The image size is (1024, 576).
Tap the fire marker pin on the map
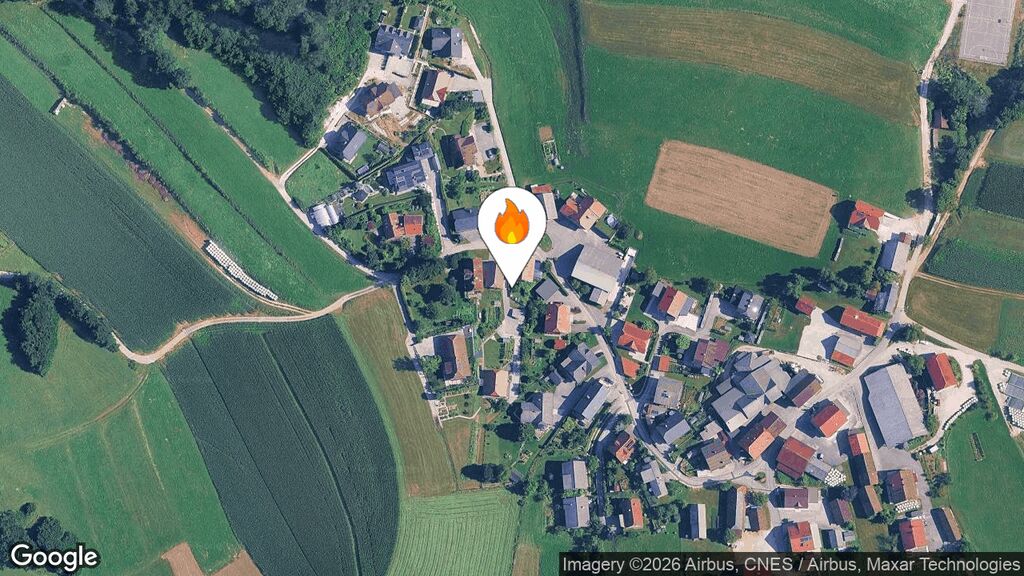(x=512, y=226)
